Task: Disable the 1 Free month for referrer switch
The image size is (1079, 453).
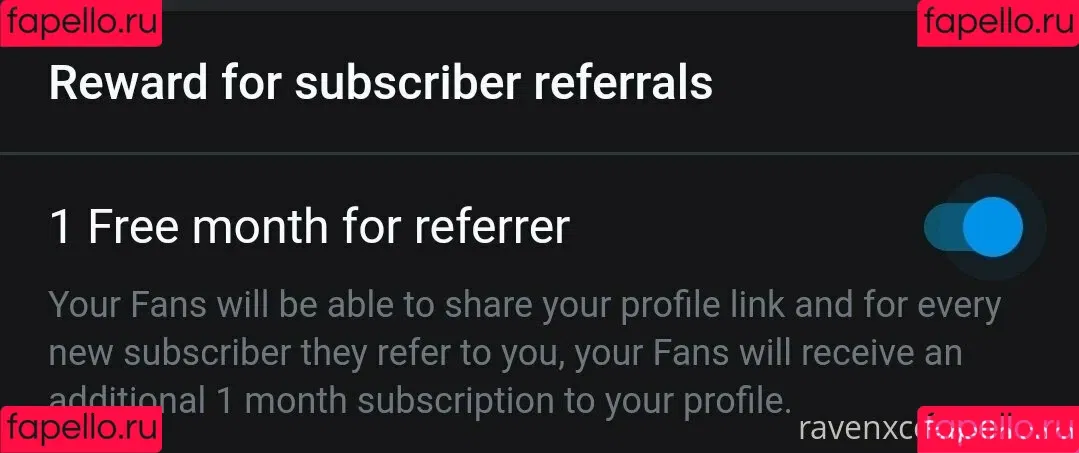Action: click(975, 227)
